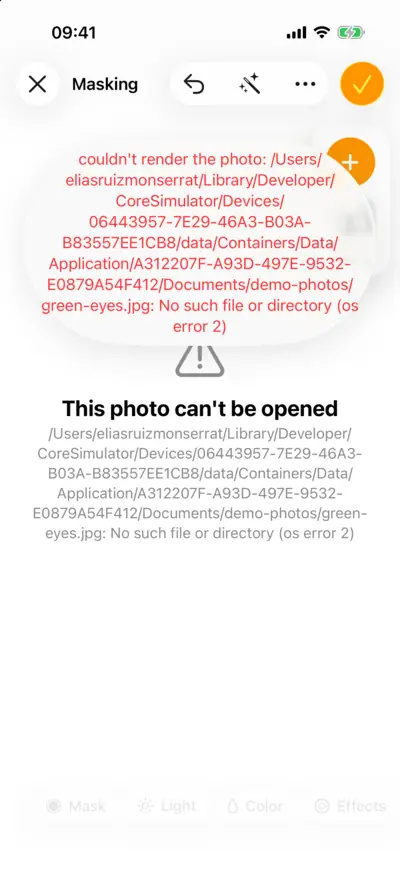Switch to the Light tab
This screenshot has width=400, height=870.
point(168,806)
